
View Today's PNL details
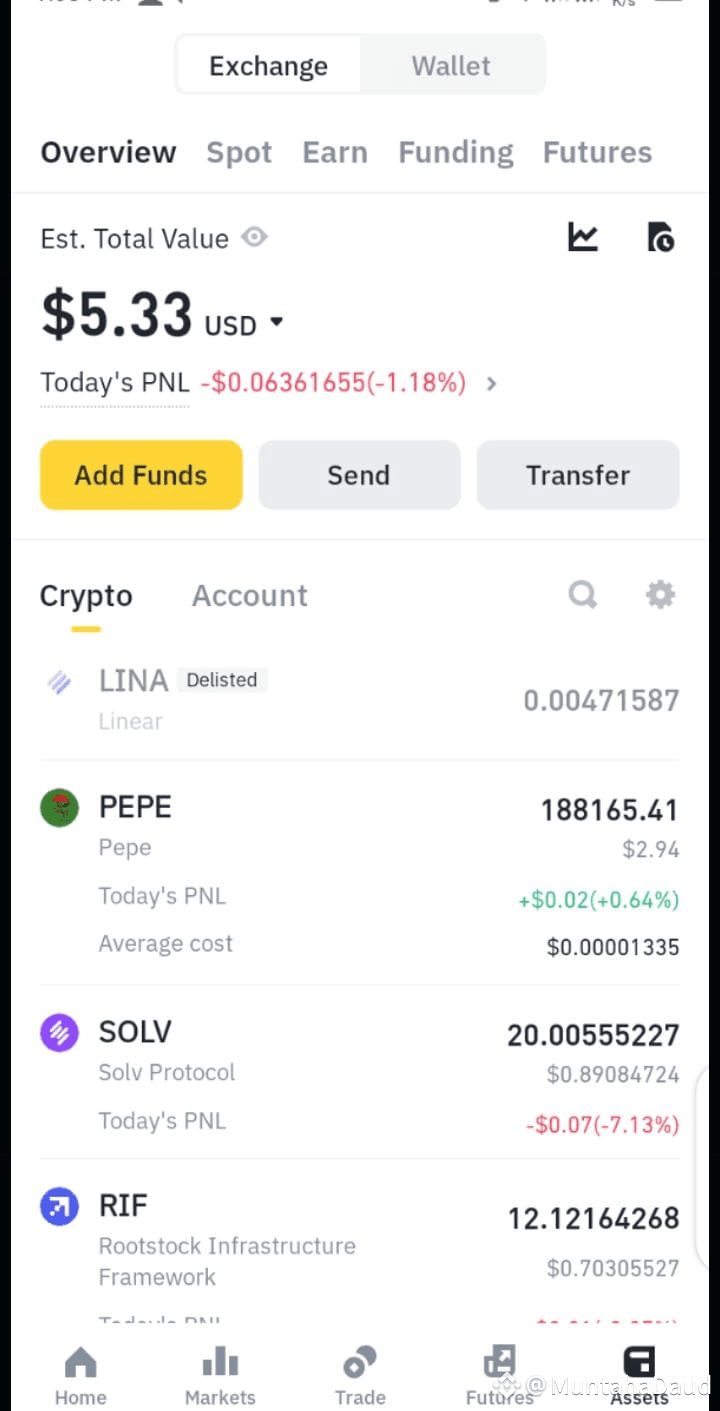pos(491,383)
